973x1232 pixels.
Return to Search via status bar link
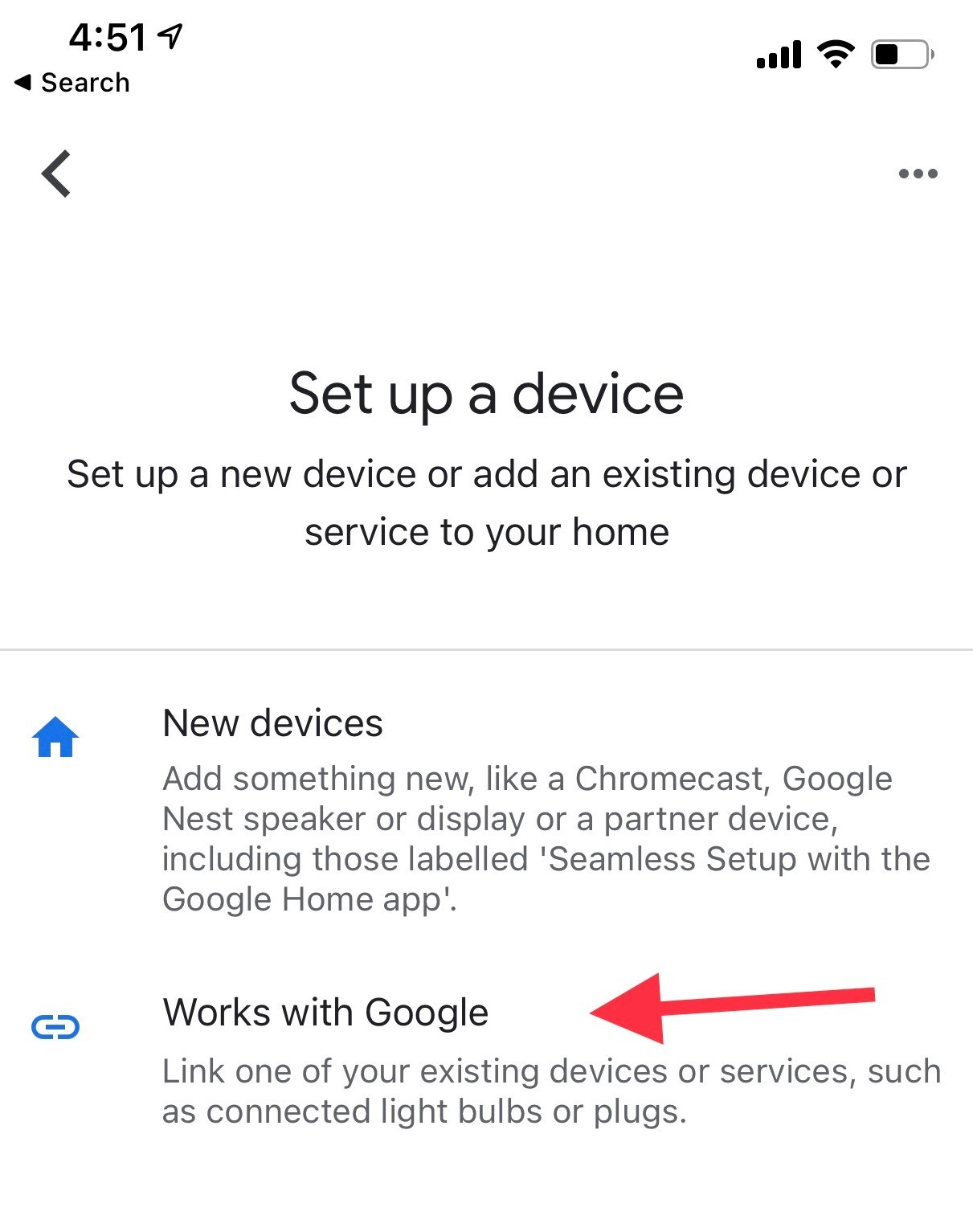pos(72,82)
